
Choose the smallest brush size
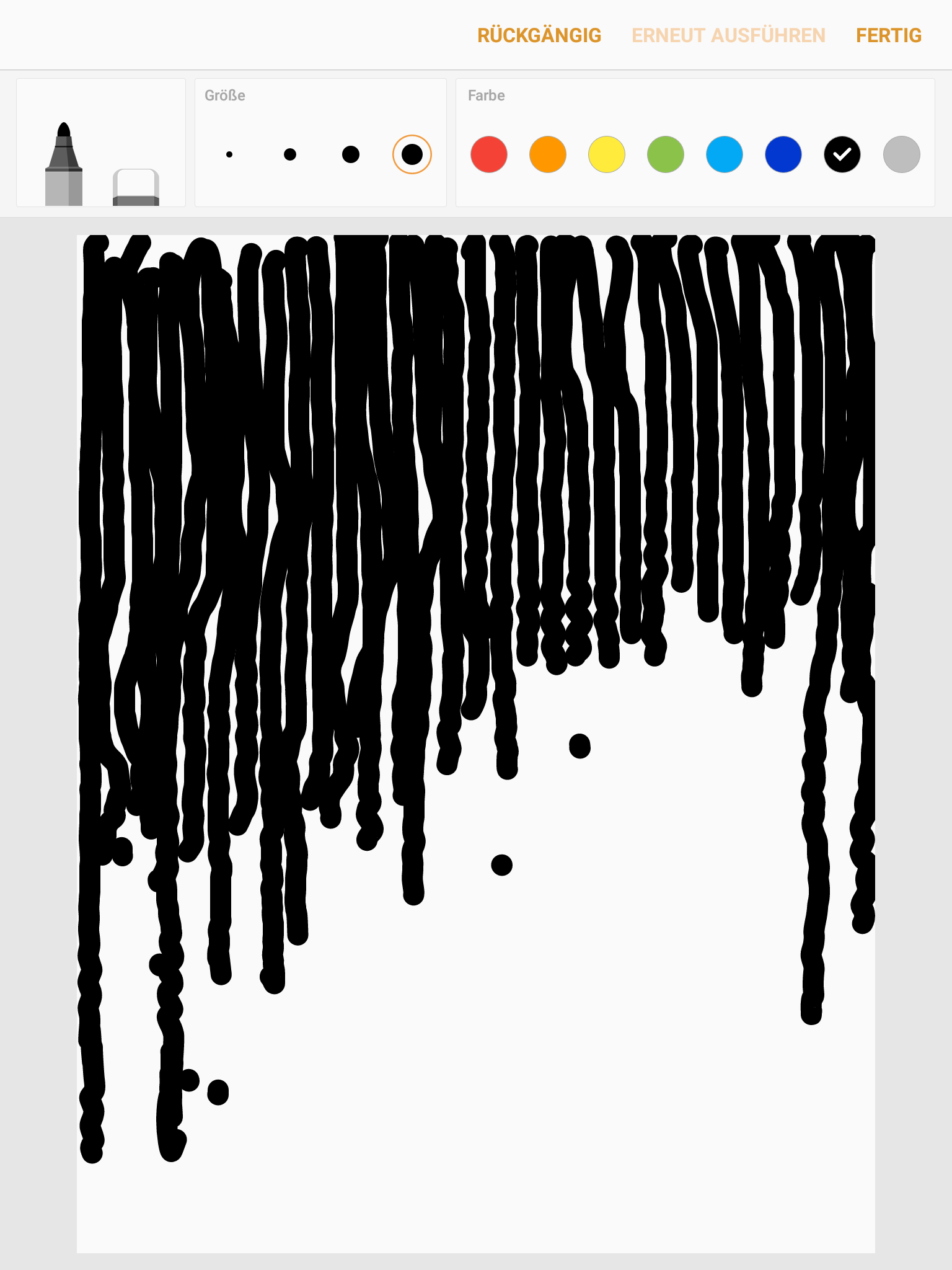coord(229,154)
